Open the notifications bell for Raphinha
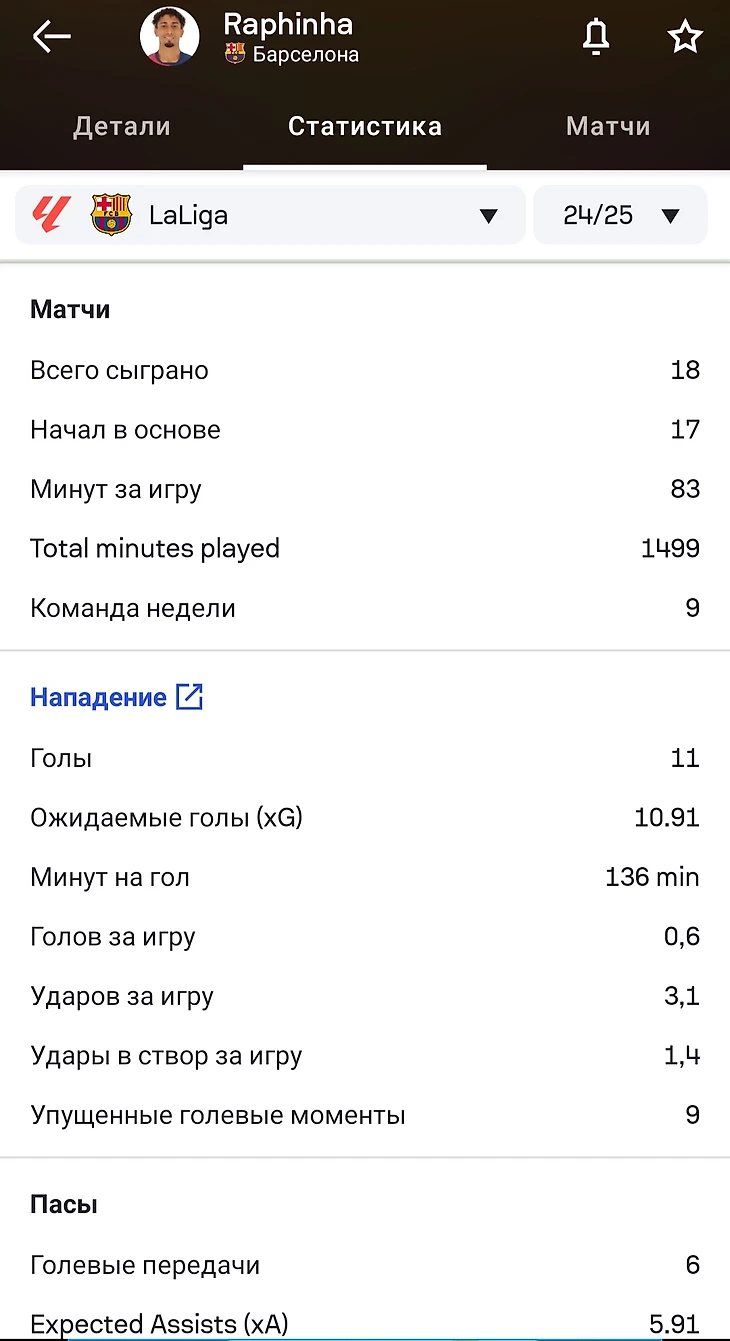Screen dimensions: 730x1341 (596, 37)
